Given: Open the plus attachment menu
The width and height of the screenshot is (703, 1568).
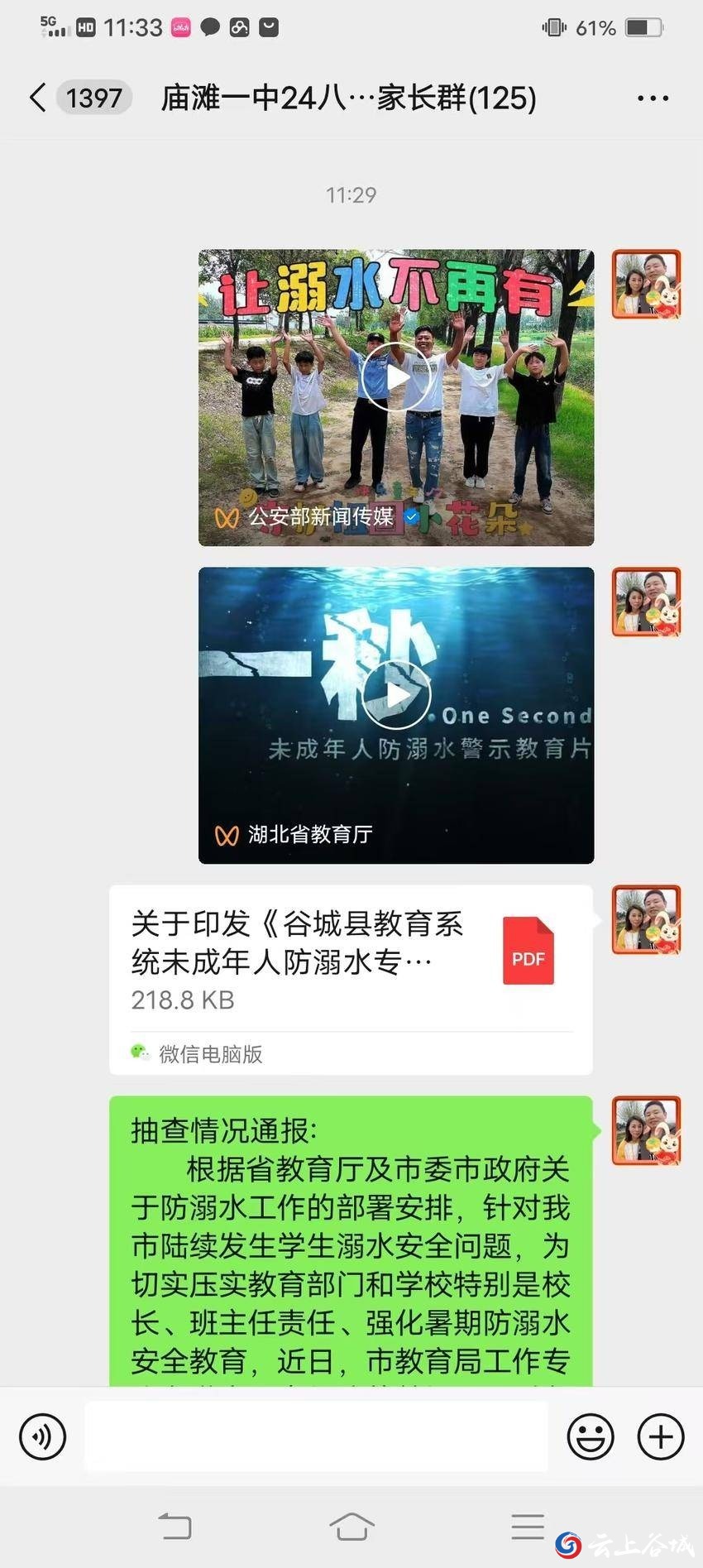Looking at the screenshot, I should pyautogui.click(x=661, y=1436).
